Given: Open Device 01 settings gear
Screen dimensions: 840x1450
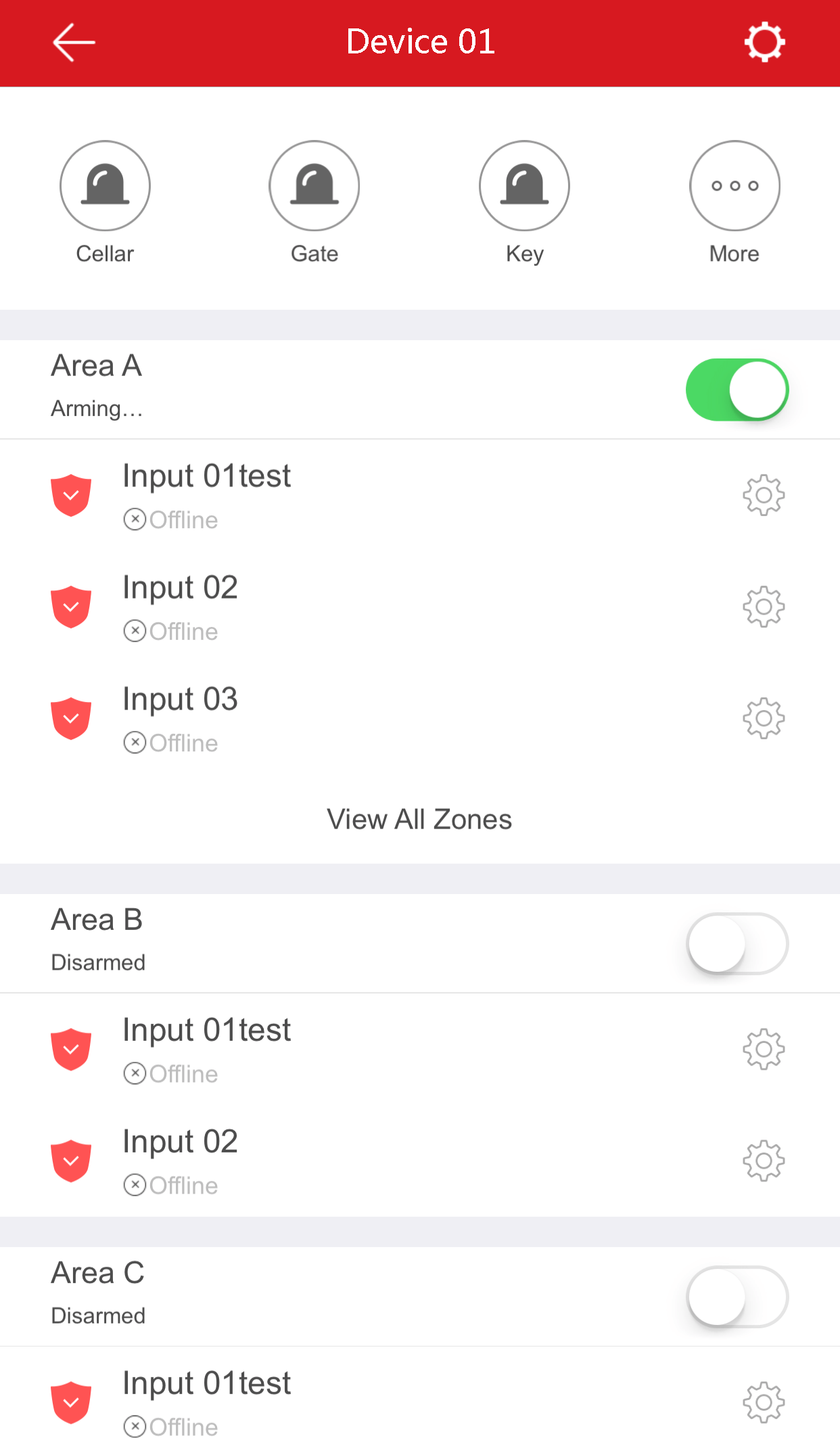Looking at the screenshot, I should [x=764, y=43].
